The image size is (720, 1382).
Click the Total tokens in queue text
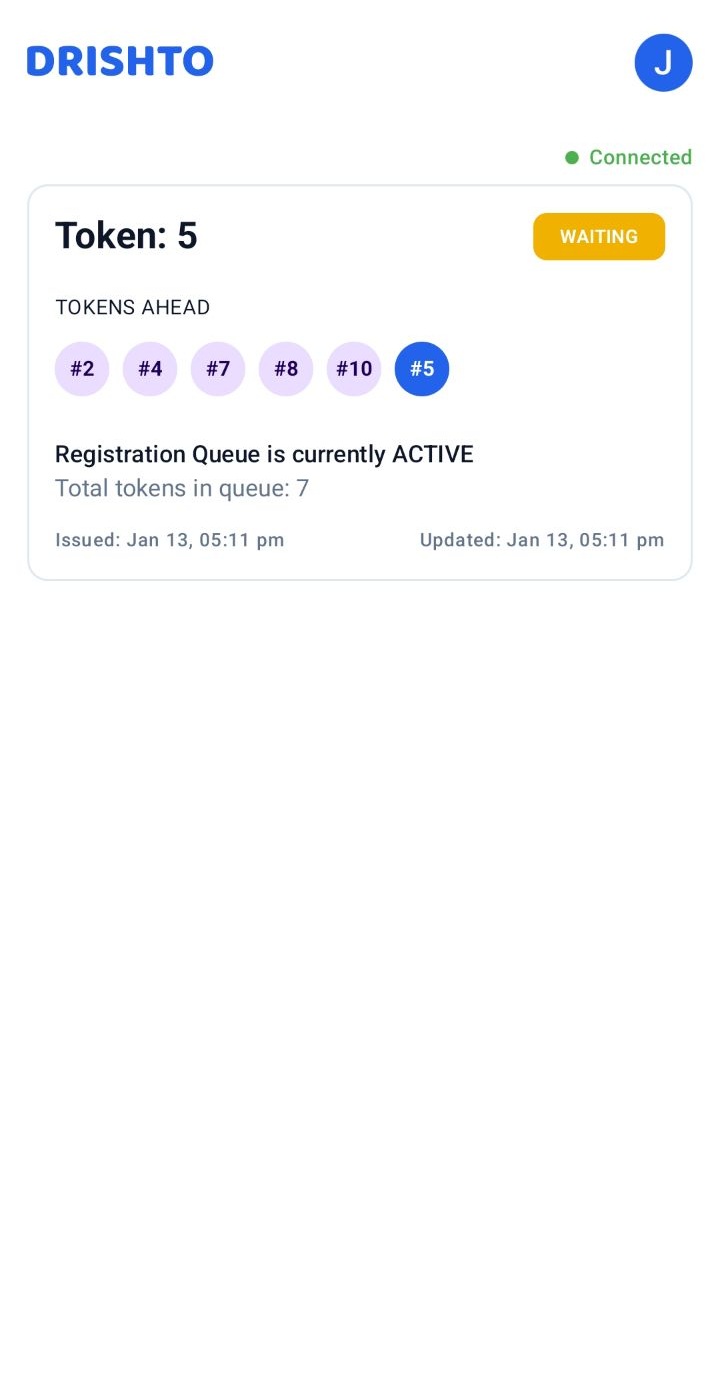(181, 488)
